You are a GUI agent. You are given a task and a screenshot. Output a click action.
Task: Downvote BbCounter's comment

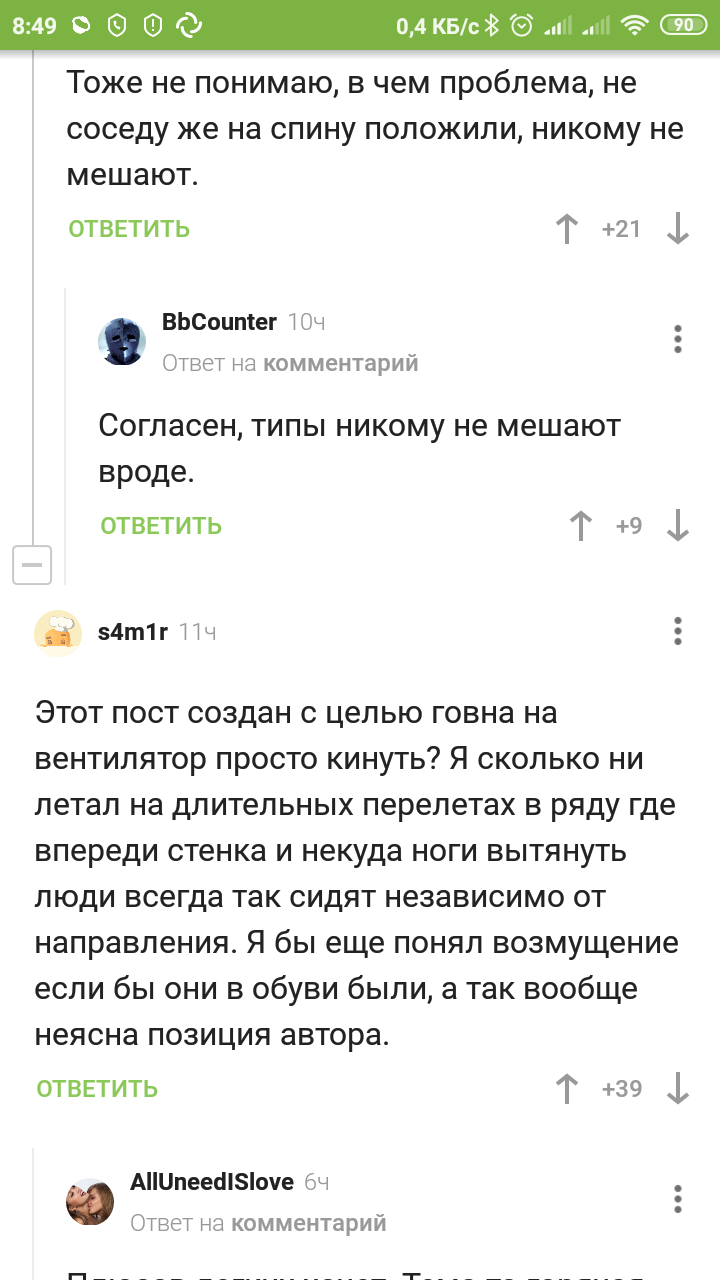click(x=678, y=526)
